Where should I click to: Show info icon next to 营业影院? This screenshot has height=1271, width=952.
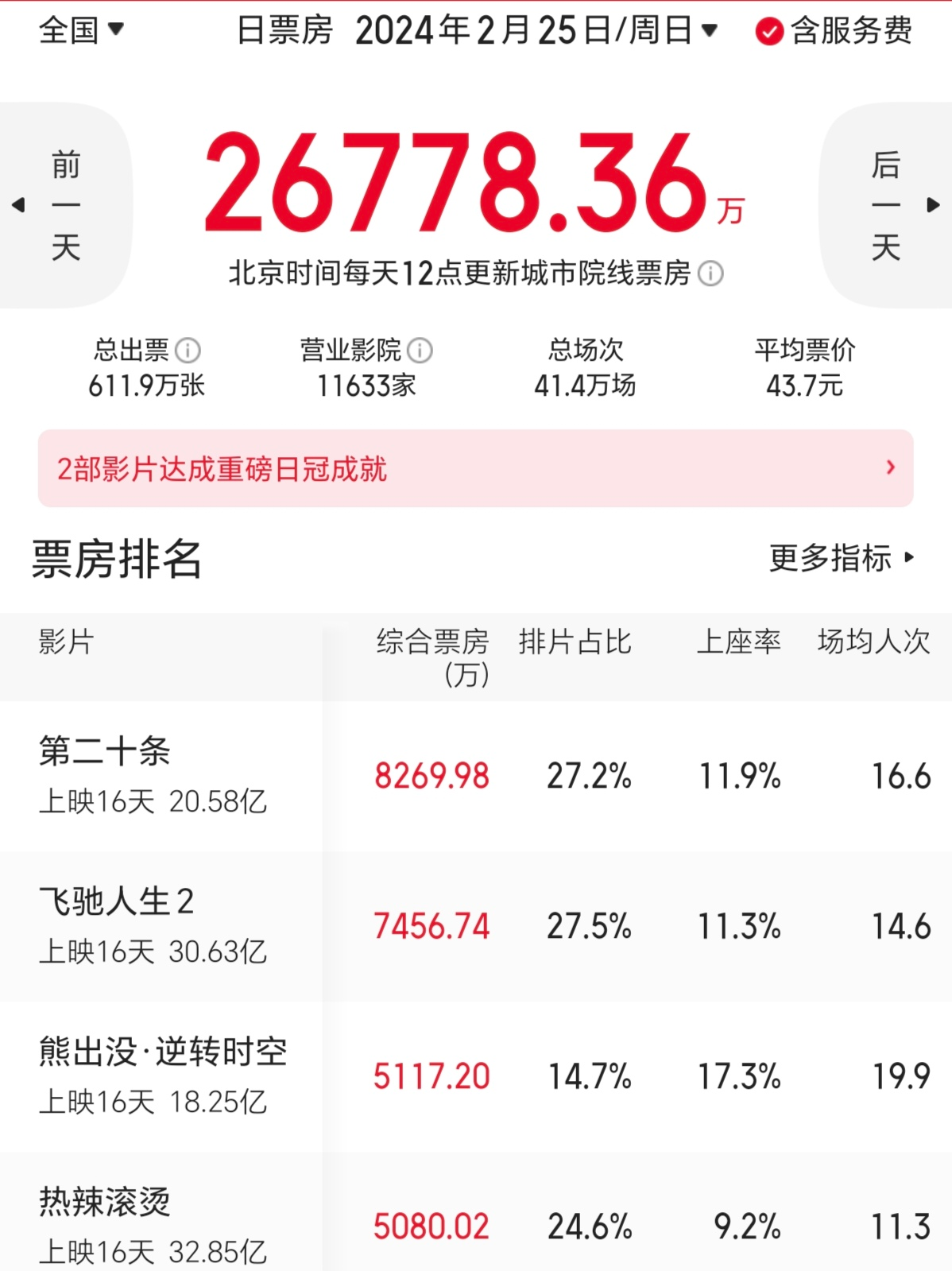(420, 351)
